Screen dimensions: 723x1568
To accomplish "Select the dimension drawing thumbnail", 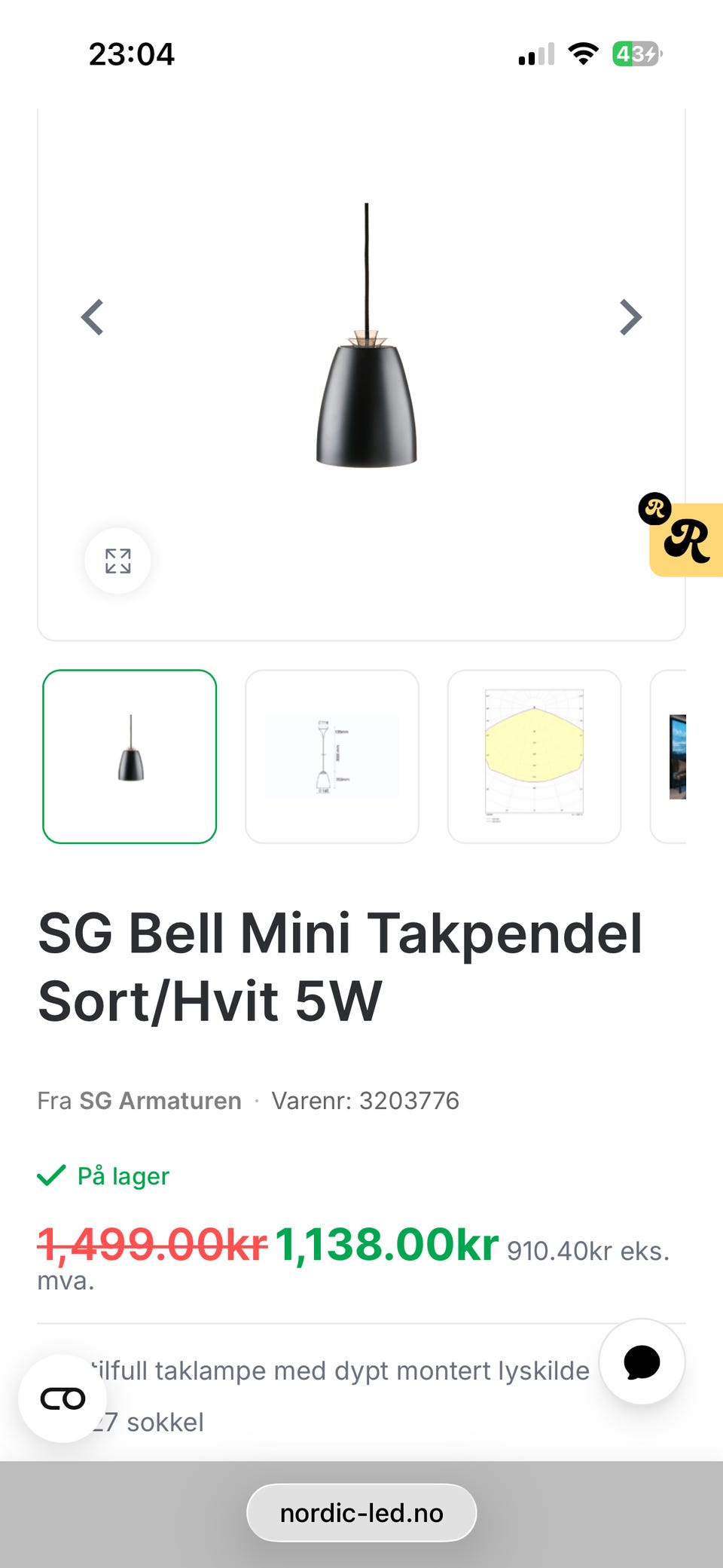I will click(x=332, y=756).
